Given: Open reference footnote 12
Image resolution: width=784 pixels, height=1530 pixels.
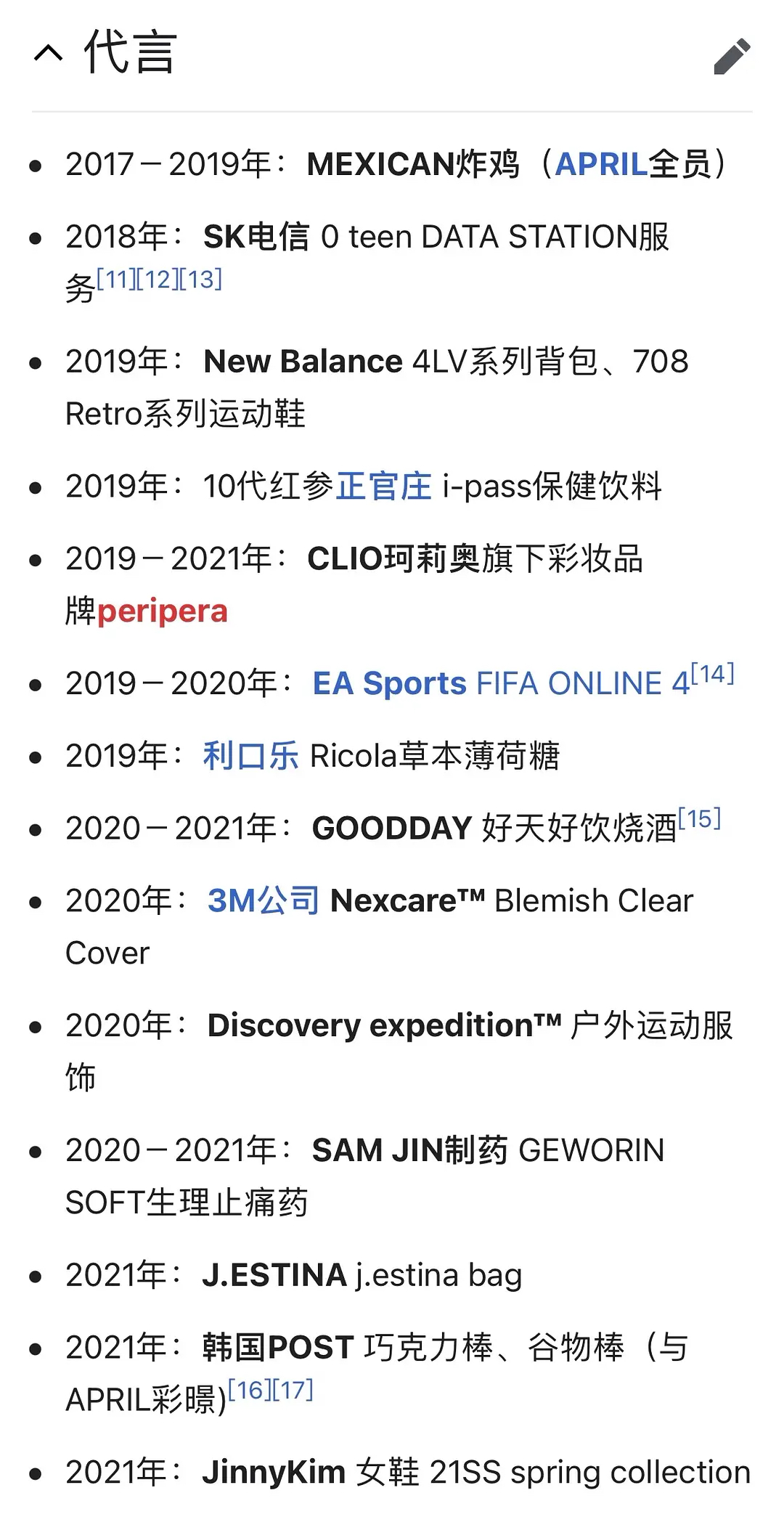Looking at the screenshot, I should pos(158,279).
